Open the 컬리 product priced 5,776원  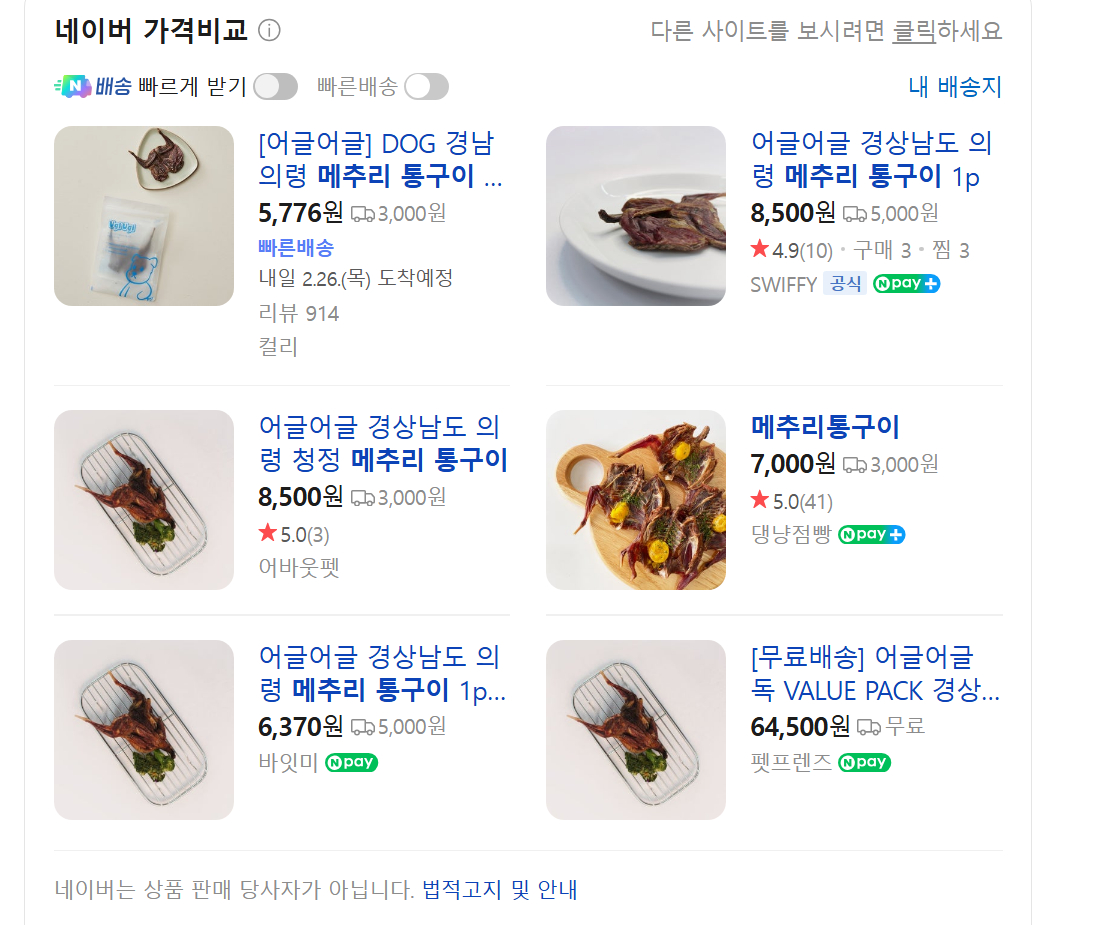(x=380, y=161)
